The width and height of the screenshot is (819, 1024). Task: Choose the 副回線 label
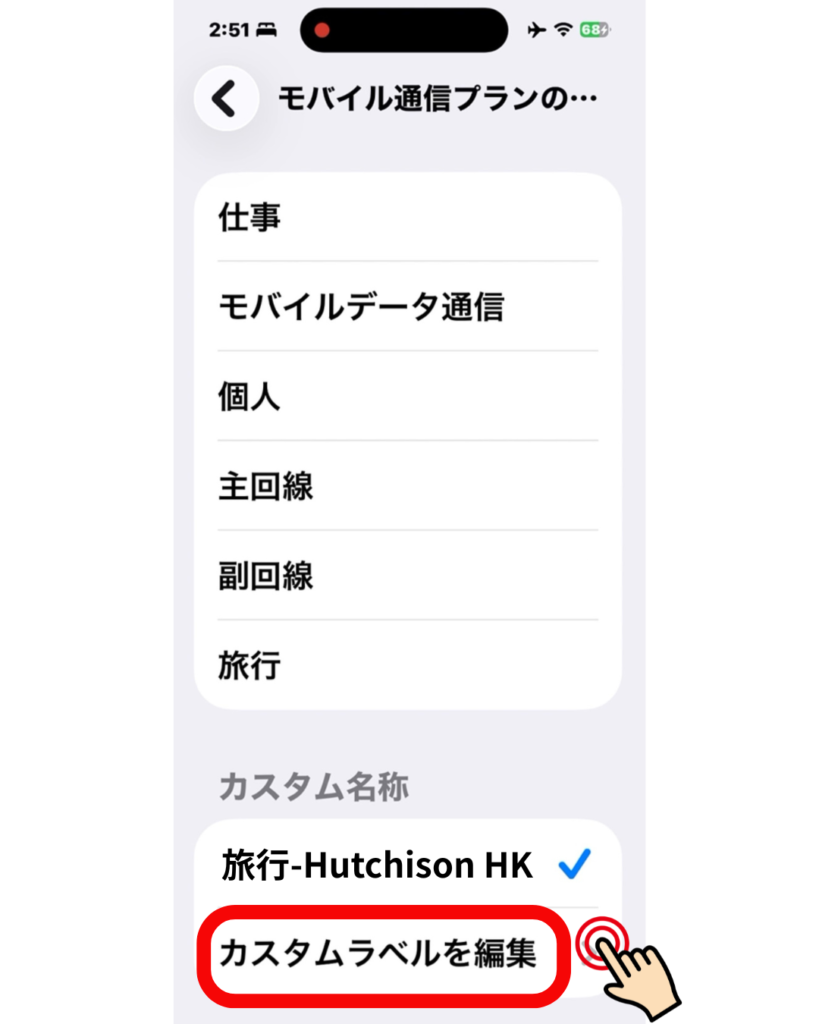[x=408, y=575]
